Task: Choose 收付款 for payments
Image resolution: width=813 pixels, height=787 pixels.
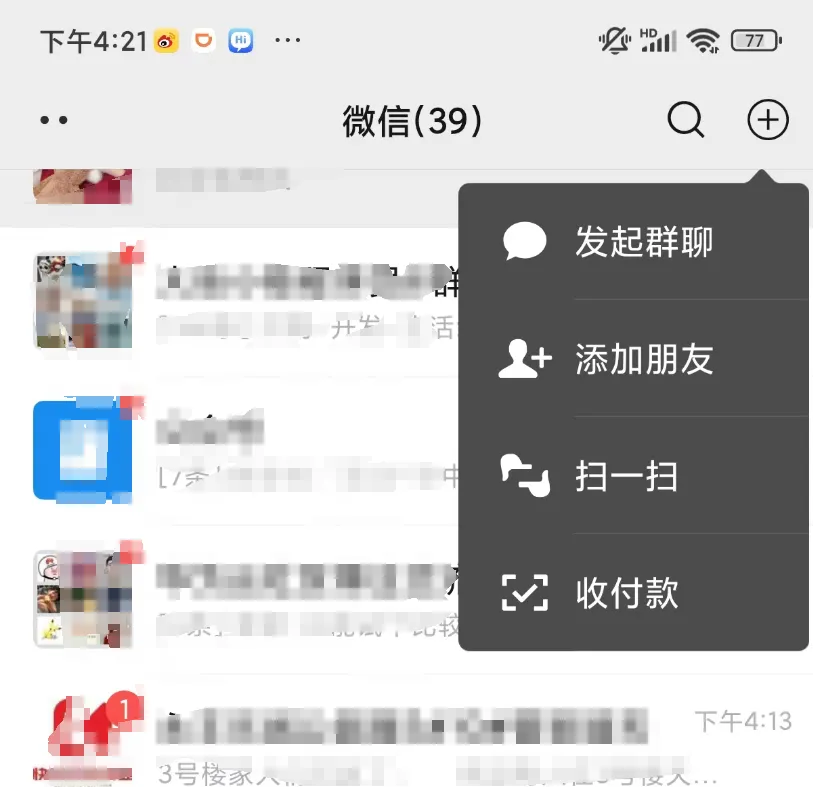Action: click(x=626, y=593)
